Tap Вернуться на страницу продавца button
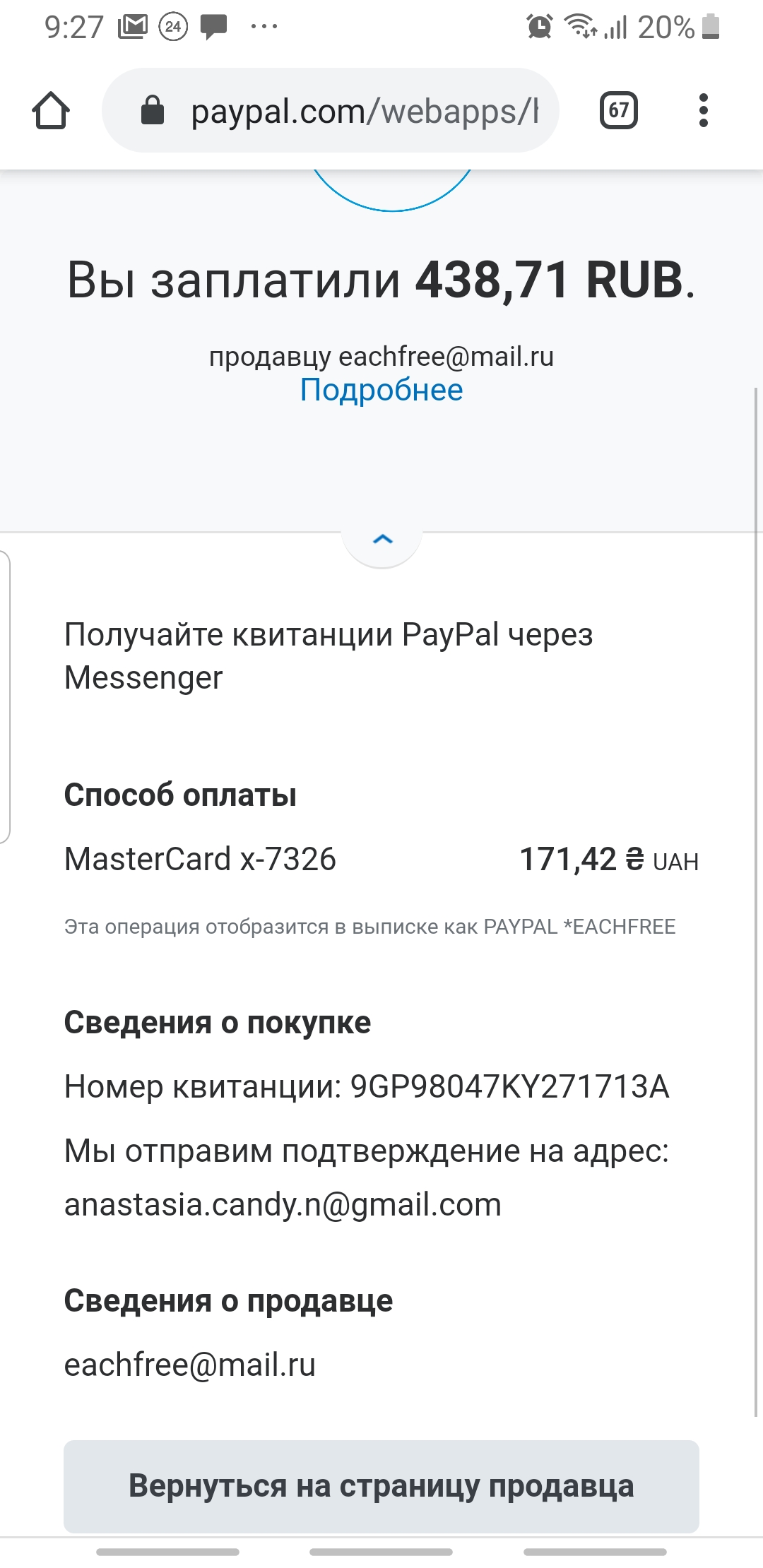 tap(381, 1486)
